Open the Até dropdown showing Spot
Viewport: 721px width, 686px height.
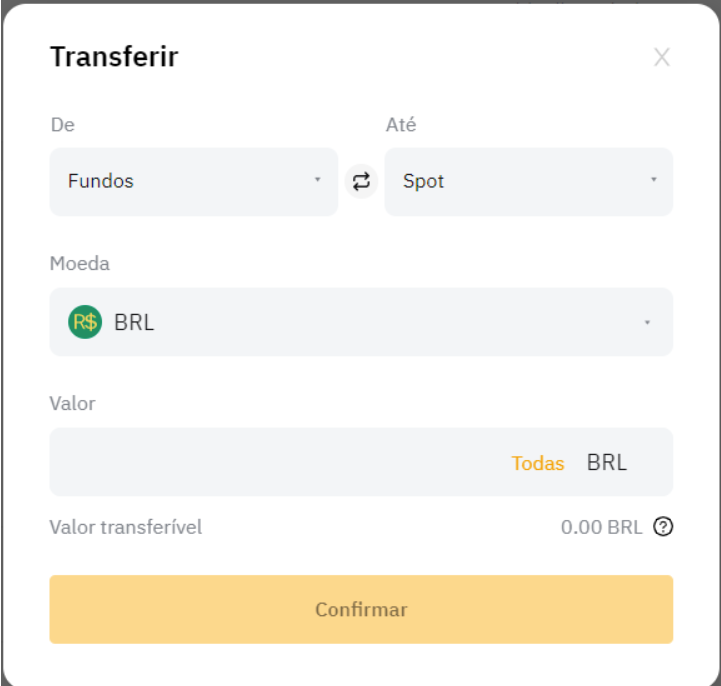[528, 181]
